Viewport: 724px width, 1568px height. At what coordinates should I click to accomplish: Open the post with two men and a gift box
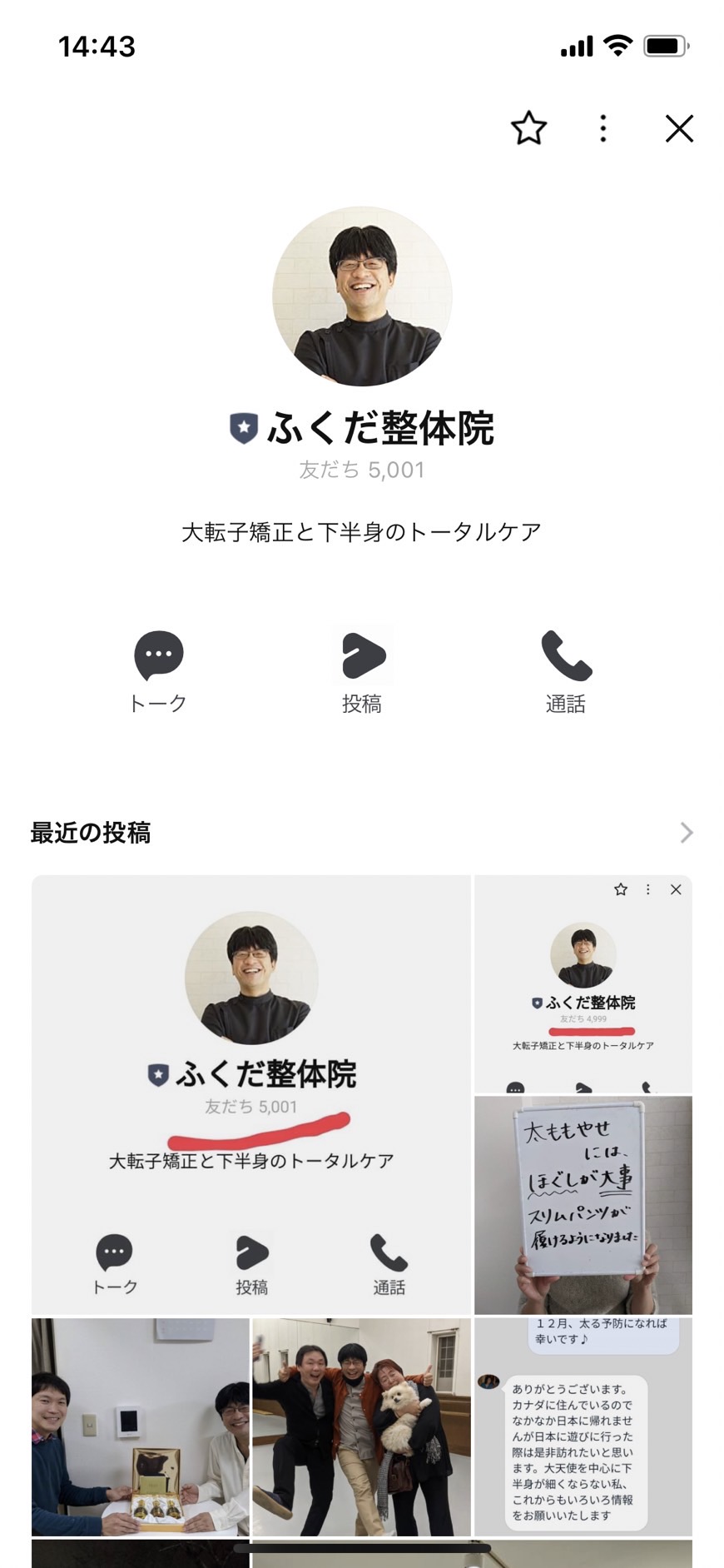pyautogui.click(x=141, y=1426)
